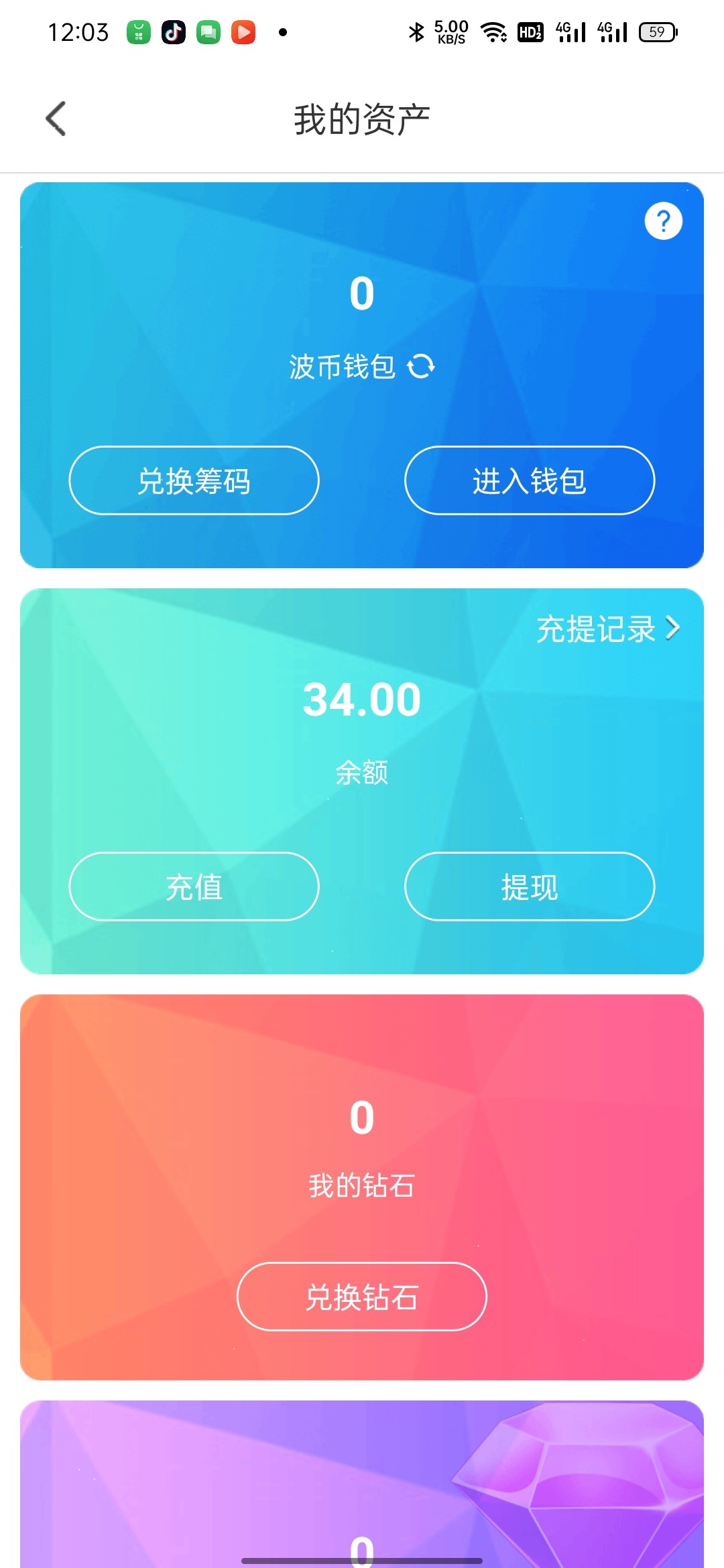
Task: Select 提现 to withdraw the balance
Action: (529, 887)
